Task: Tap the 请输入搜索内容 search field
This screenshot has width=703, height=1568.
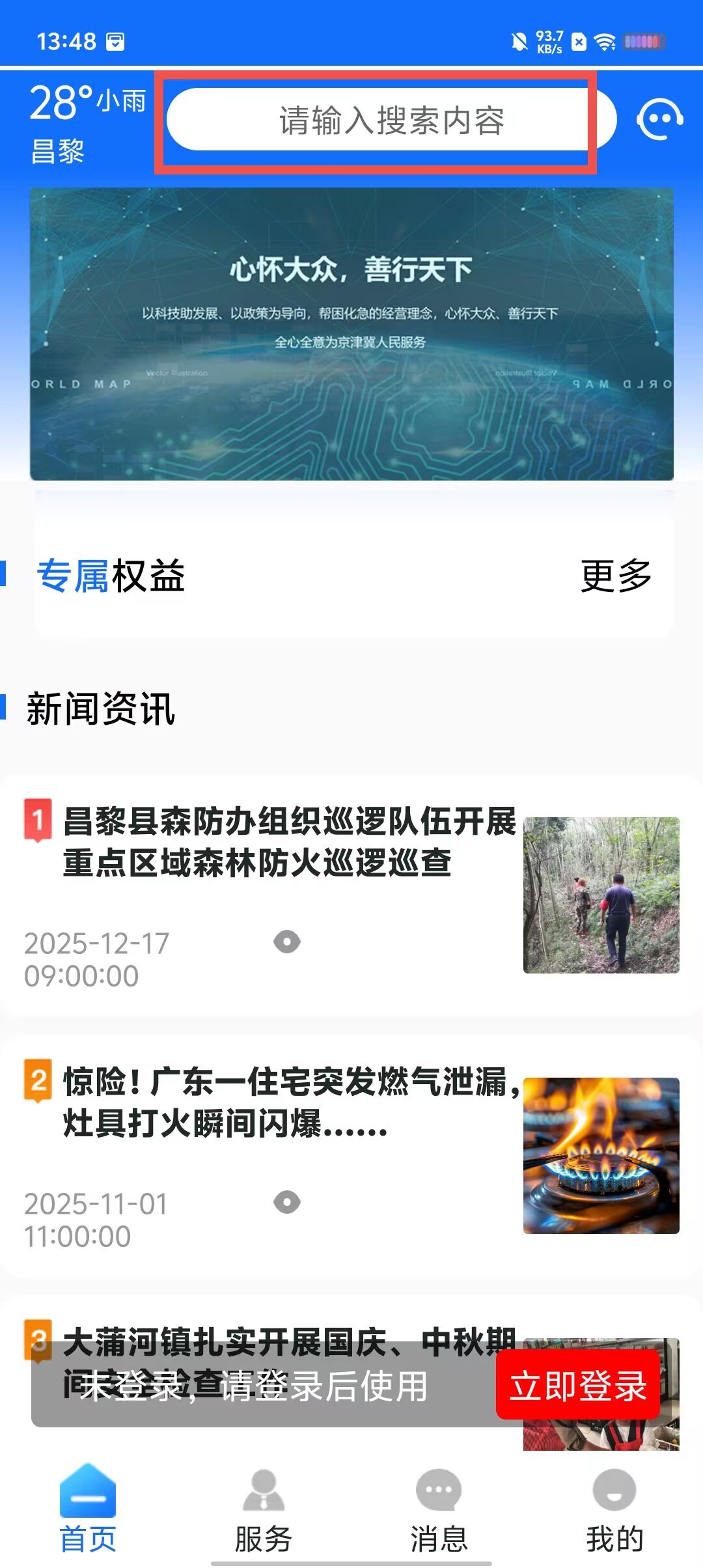Action: tap(392, 119)
